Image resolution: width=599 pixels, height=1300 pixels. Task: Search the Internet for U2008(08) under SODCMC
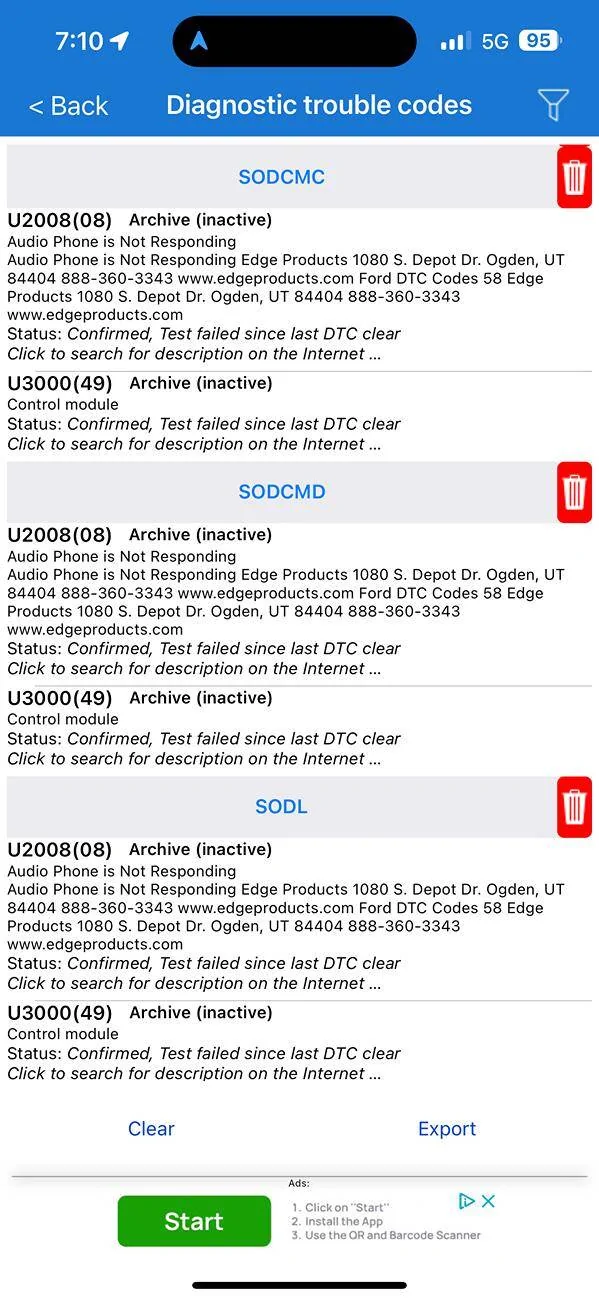(194, 354)
